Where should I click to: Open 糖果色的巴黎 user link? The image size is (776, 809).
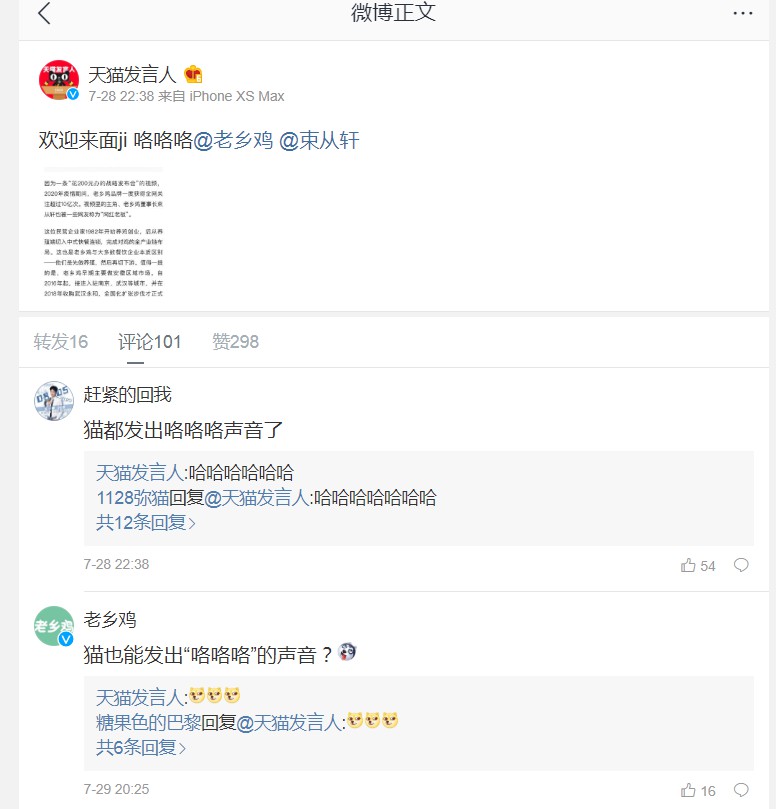click(148, 721)
